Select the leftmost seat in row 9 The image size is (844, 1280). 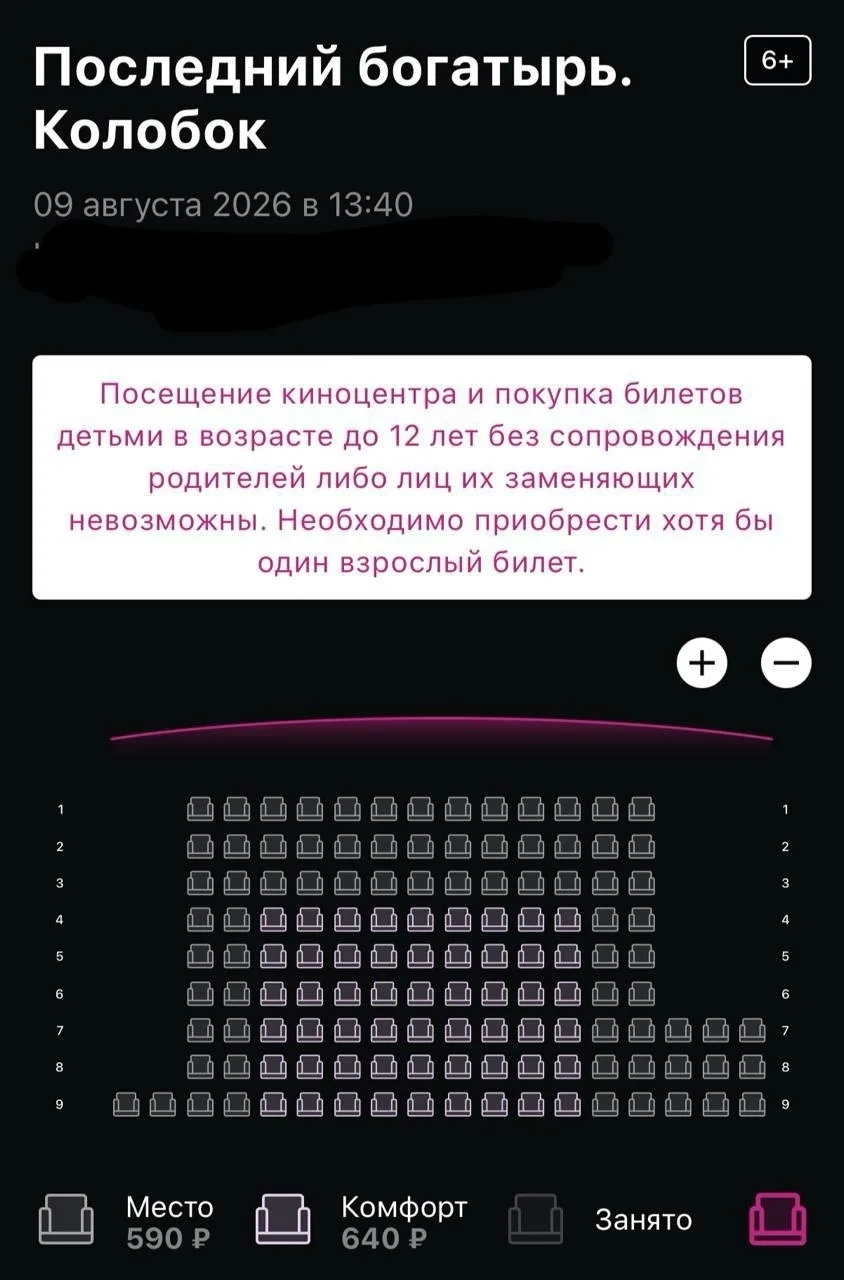pos(126,1105)
